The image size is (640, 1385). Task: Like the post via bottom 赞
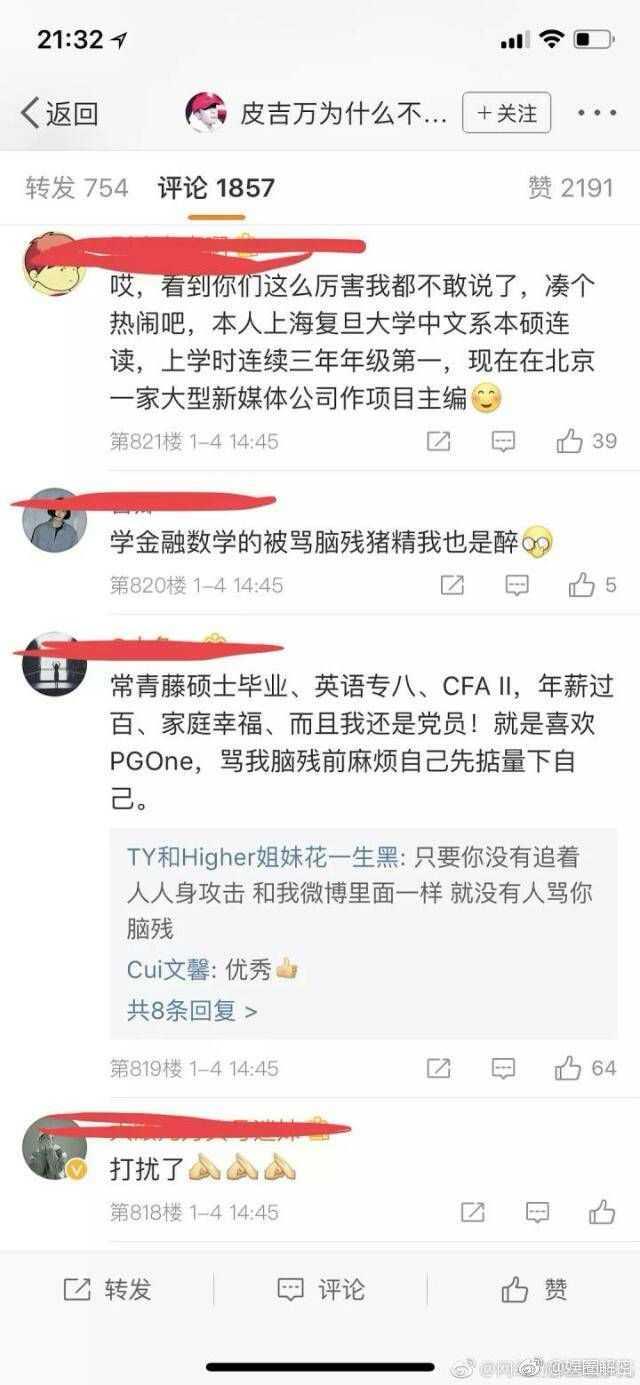(534, 1290)
